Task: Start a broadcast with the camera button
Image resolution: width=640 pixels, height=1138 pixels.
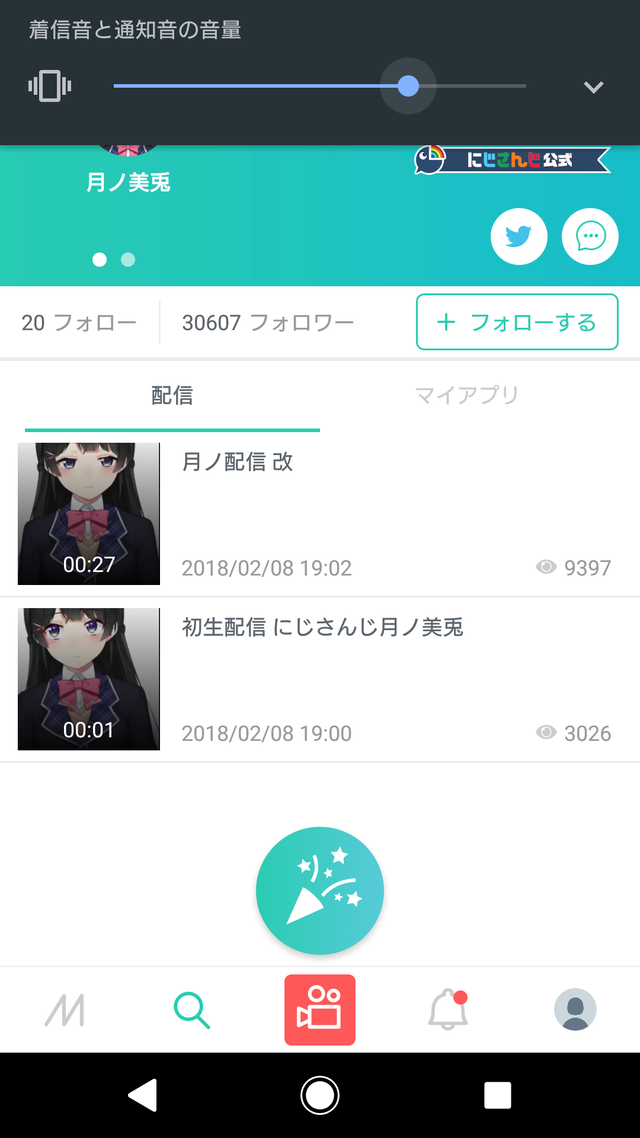Action: 320,1010
